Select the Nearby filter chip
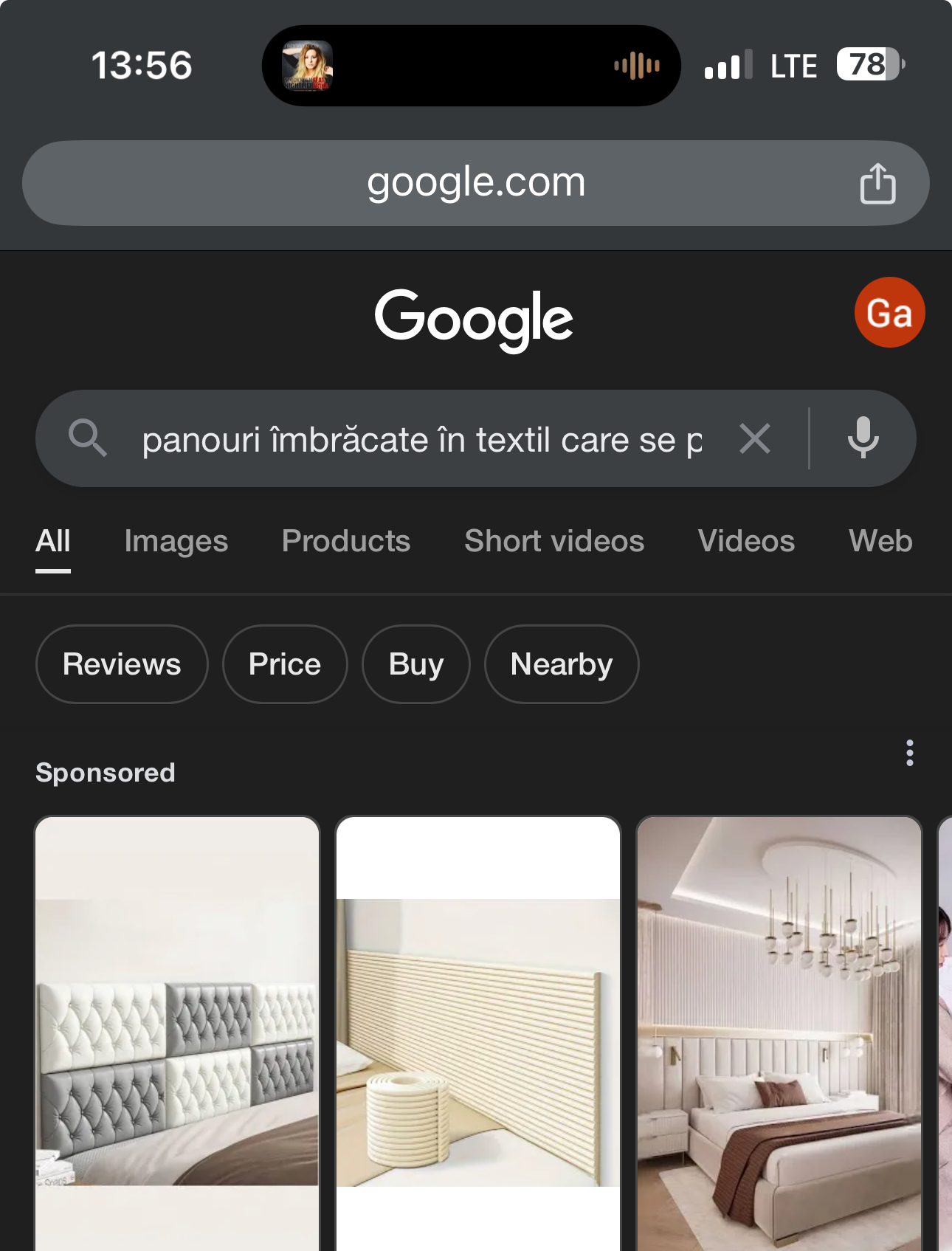This screenshot has height=1251, width=952. point(562,664)
